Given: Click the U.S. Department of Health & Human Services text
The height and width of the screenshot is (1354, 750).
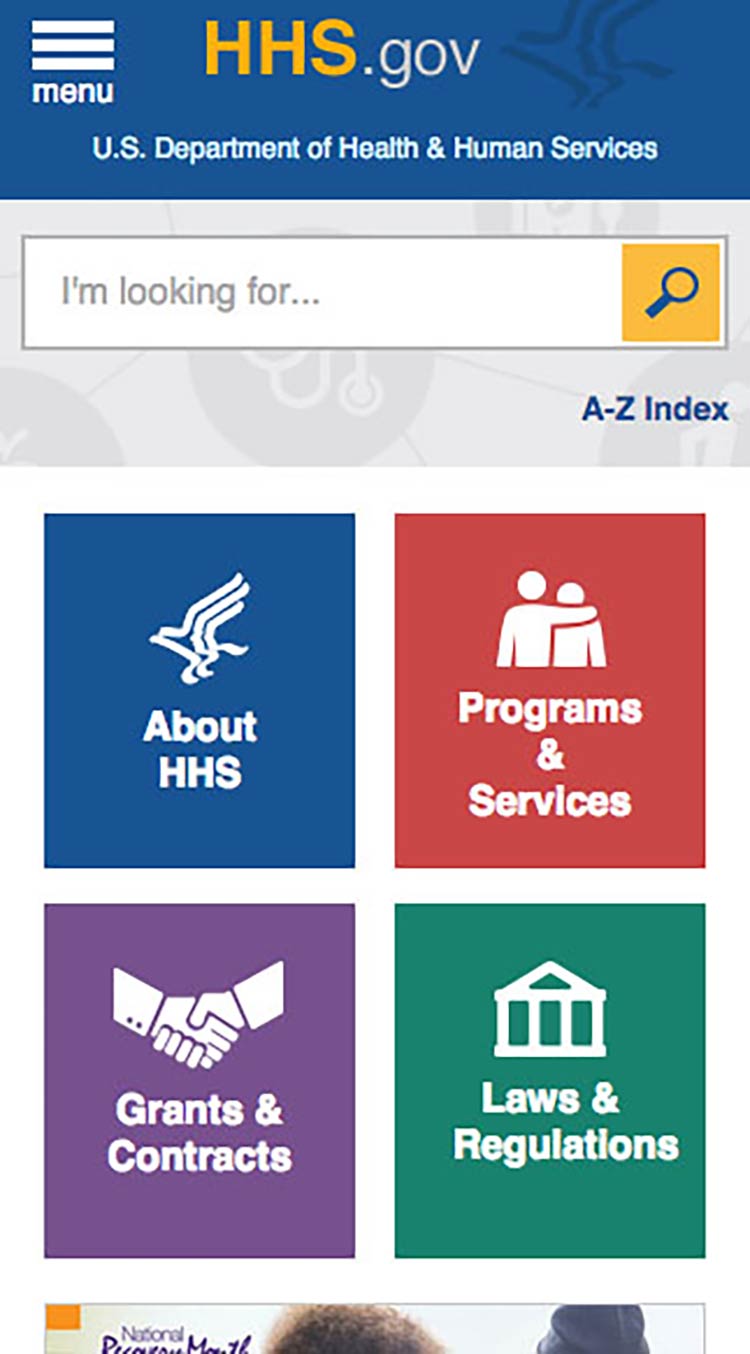Looking at the screenshot, I should 375,146.
